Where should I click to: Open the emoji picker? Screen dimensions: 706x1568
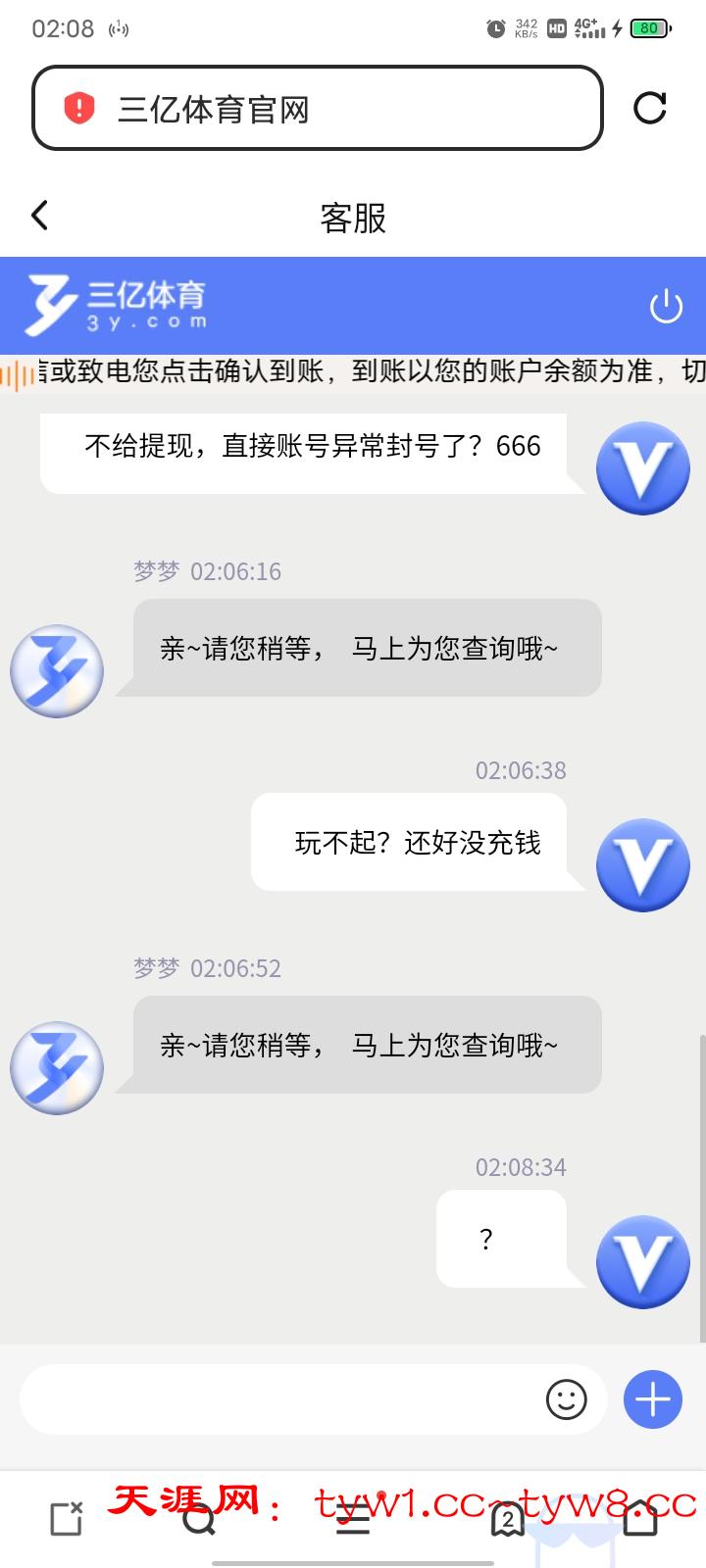point(566,1399)
